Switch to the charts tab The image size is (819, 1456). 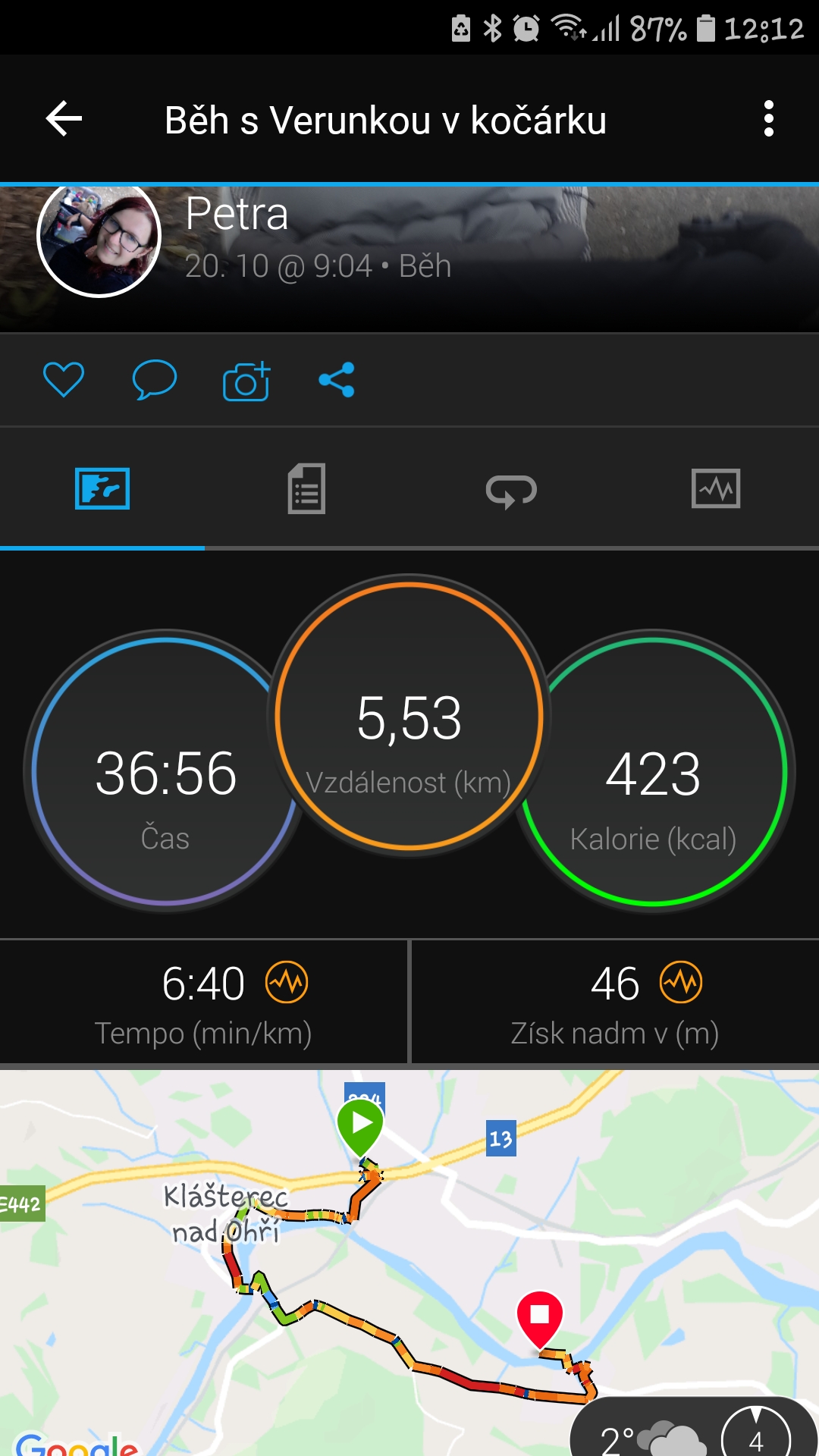click(716, 488)
